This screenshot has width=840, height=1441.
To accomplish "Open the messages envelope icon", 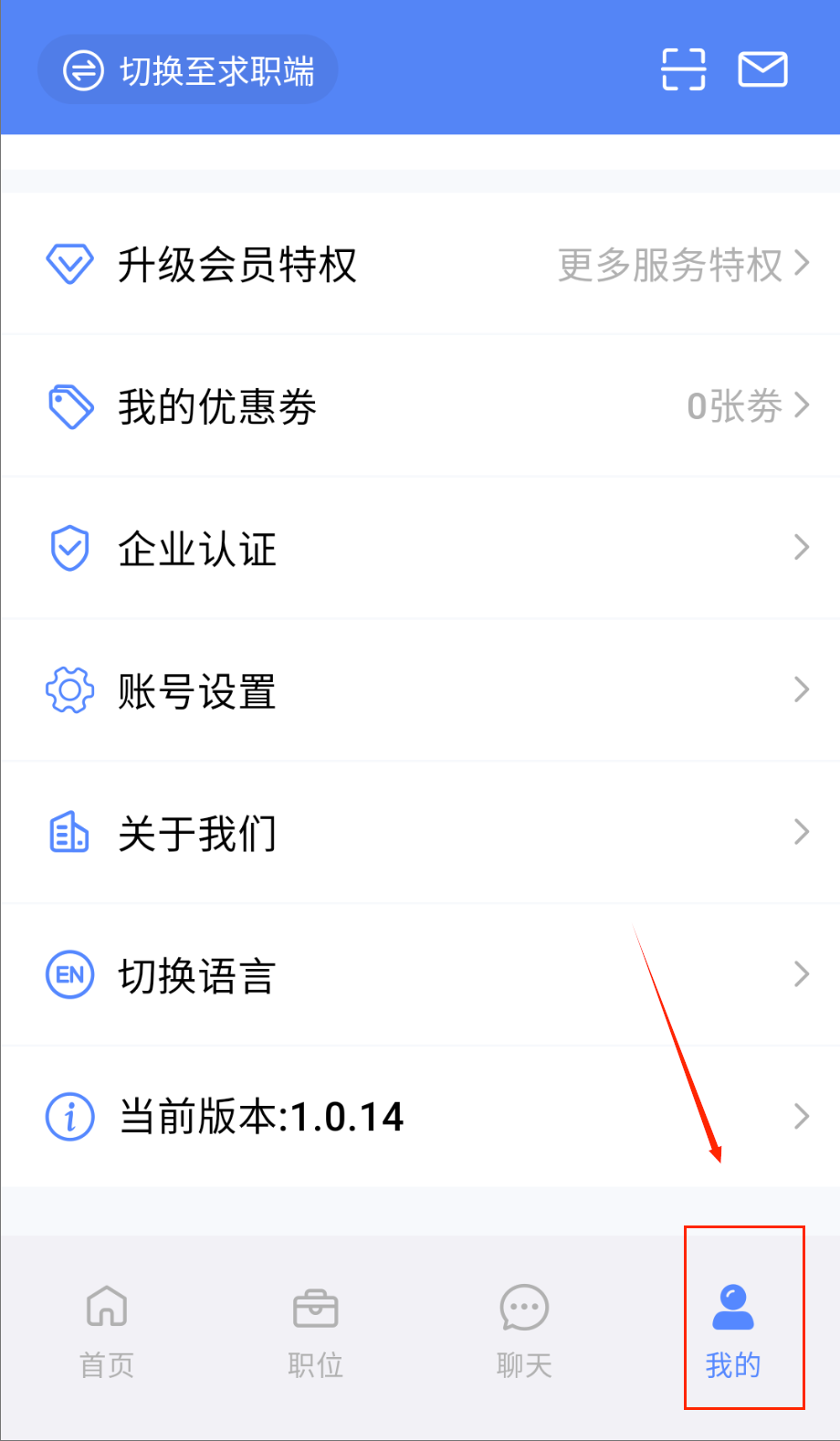I will coord(762,69).
